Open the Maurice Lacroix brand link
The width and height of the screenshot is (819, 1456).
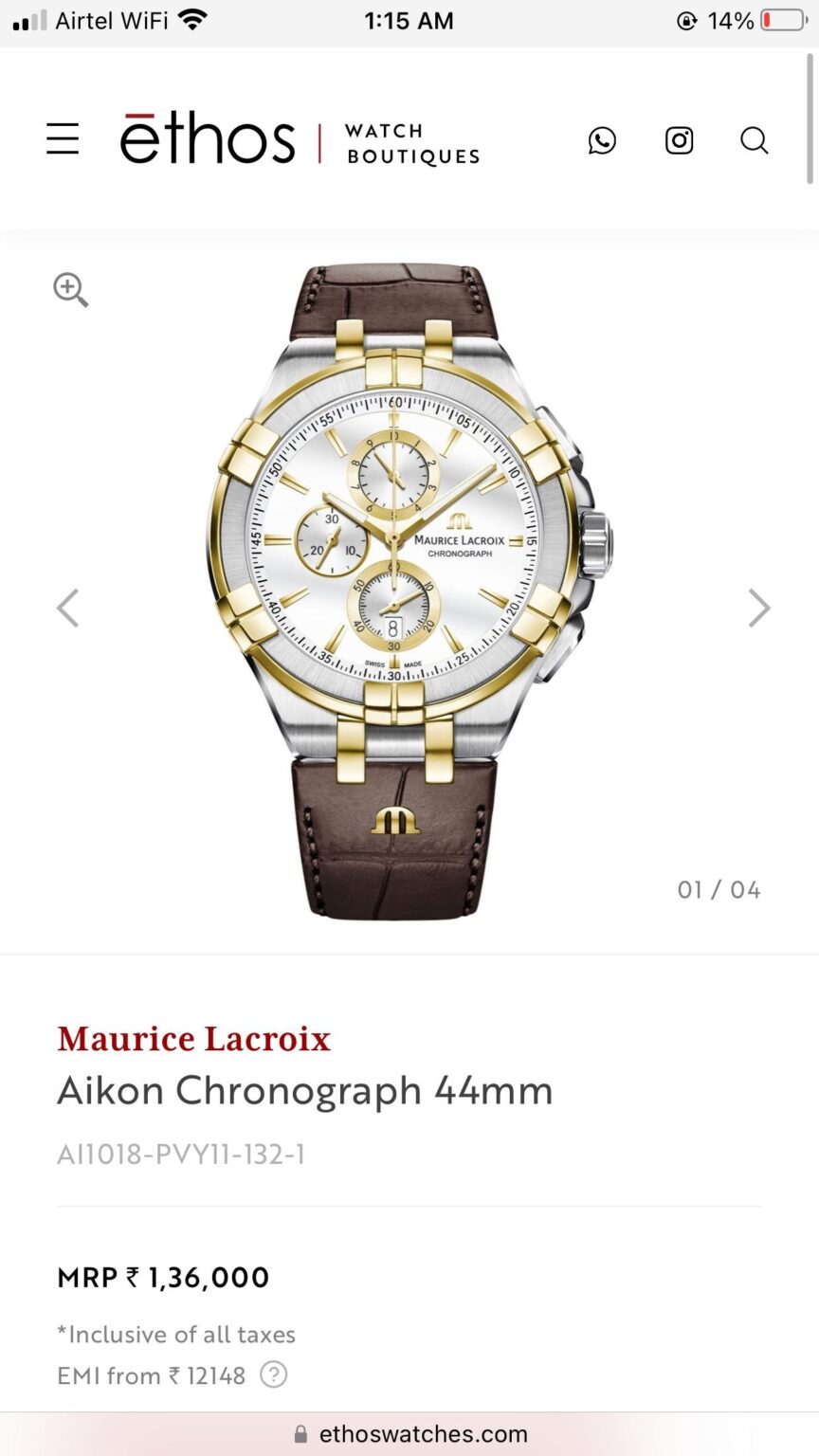(193, 1039)
